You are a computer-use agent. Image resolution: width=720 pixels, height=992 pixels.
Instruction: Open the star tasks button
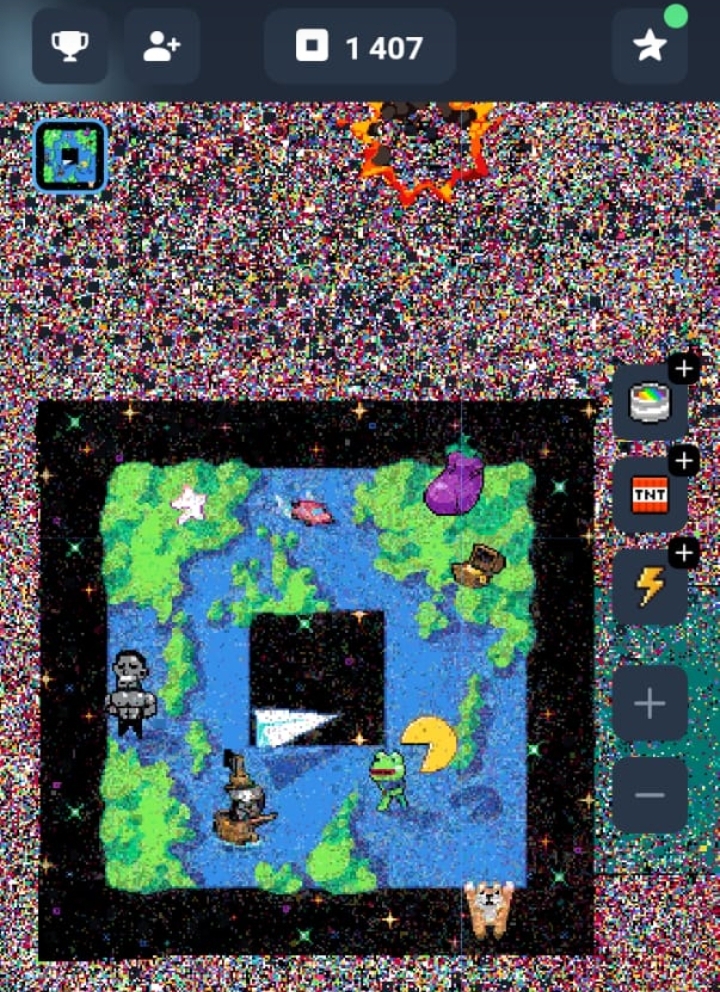coord(649,46)
